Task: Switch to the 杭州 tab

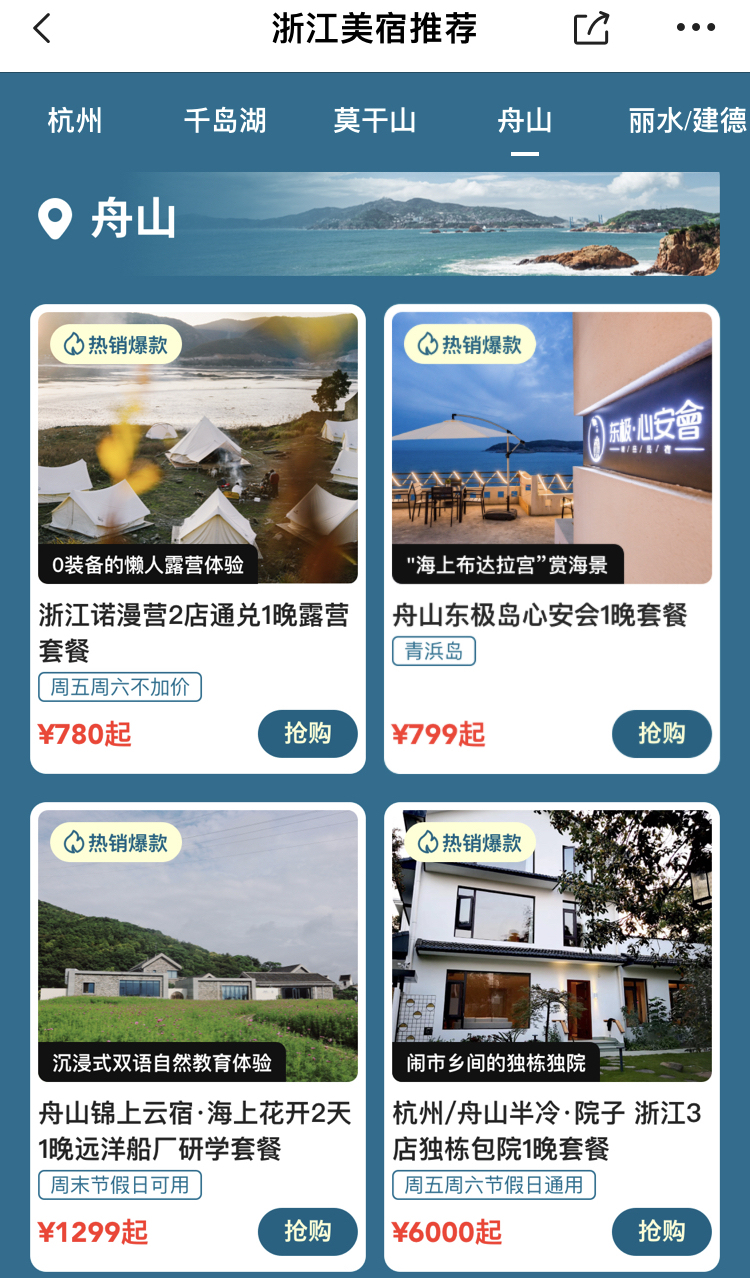Action: [x=75, y=121]
